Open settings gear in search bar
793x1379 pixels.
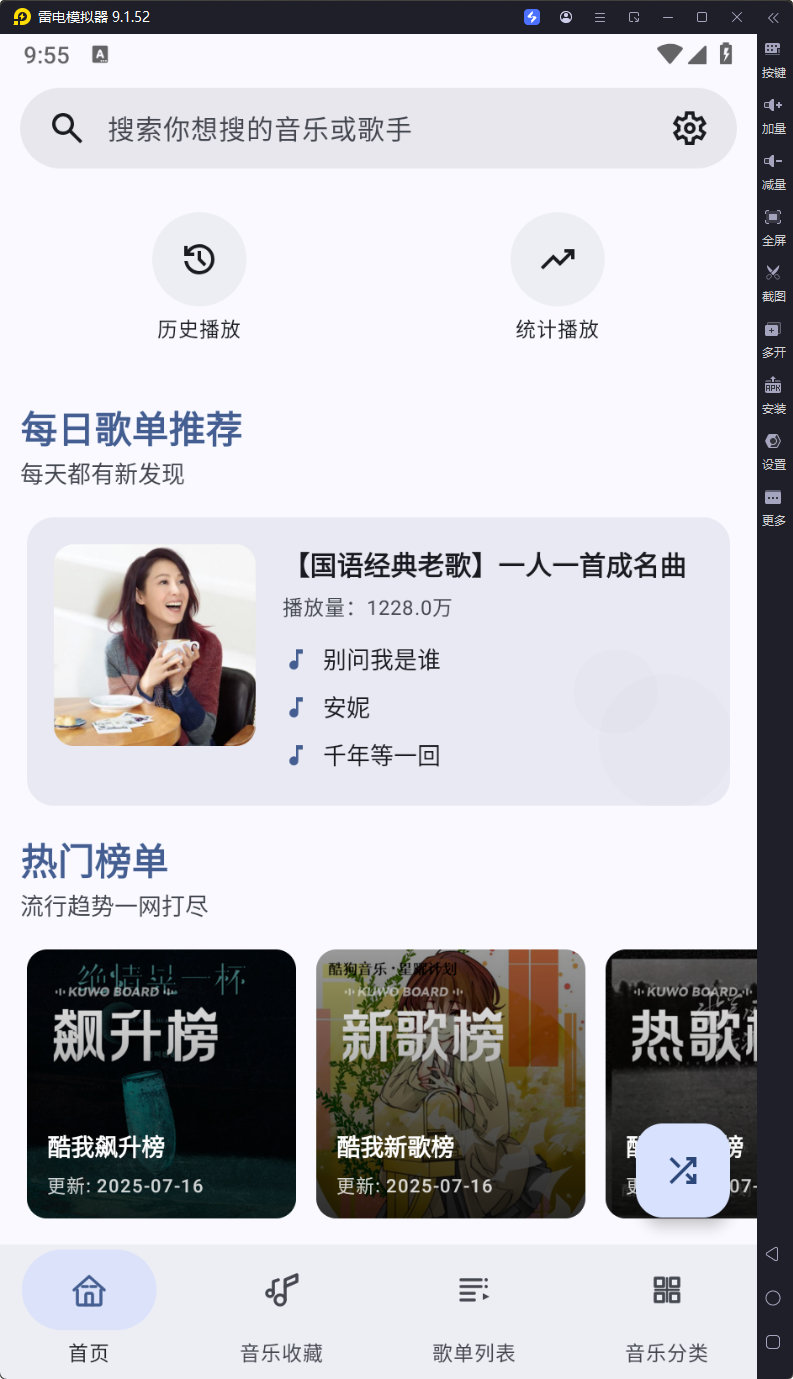click(x=689, y=128)
